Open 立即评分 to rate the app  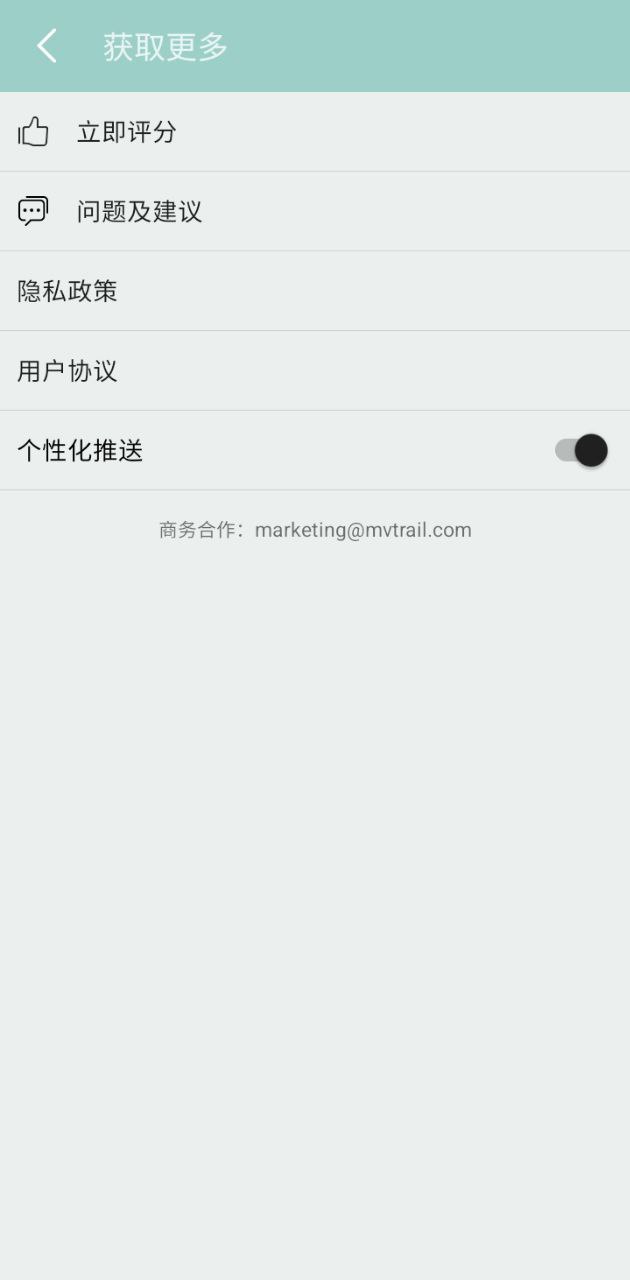coord(126,132)
